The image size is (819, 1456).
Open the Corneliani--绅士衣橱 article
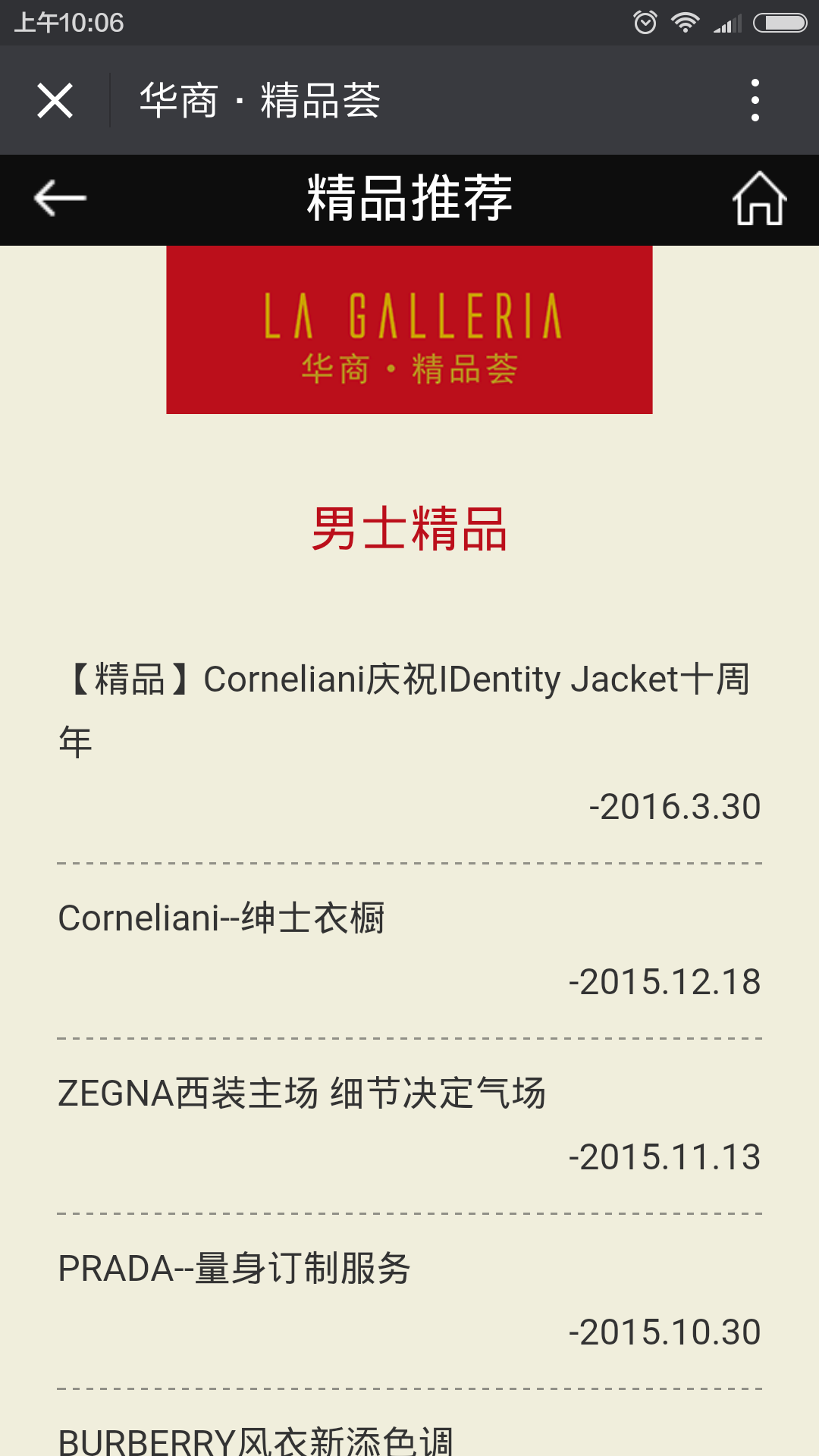tap(221, 918)
